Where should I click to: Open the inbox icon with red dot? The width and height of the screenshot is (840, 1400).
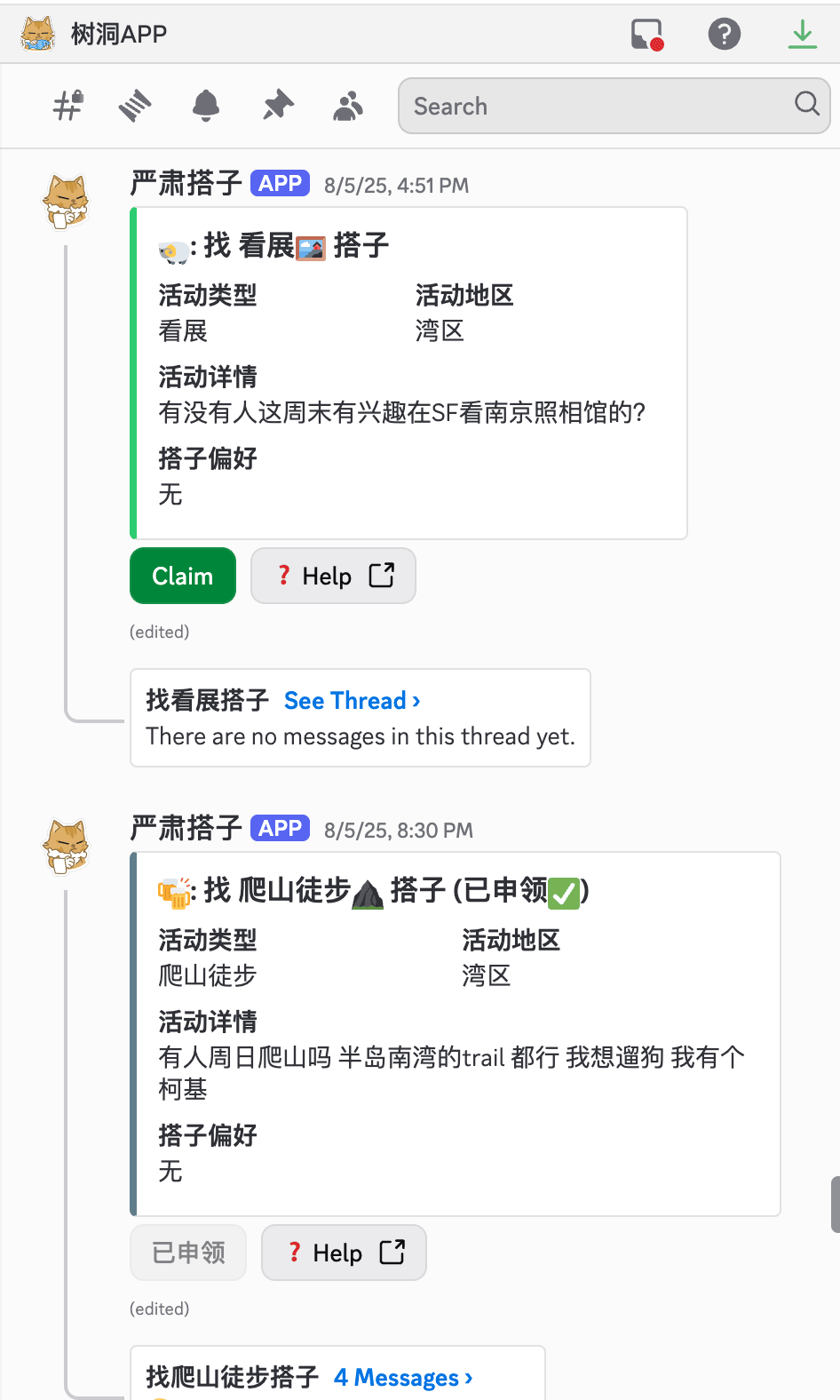[647, 34]
